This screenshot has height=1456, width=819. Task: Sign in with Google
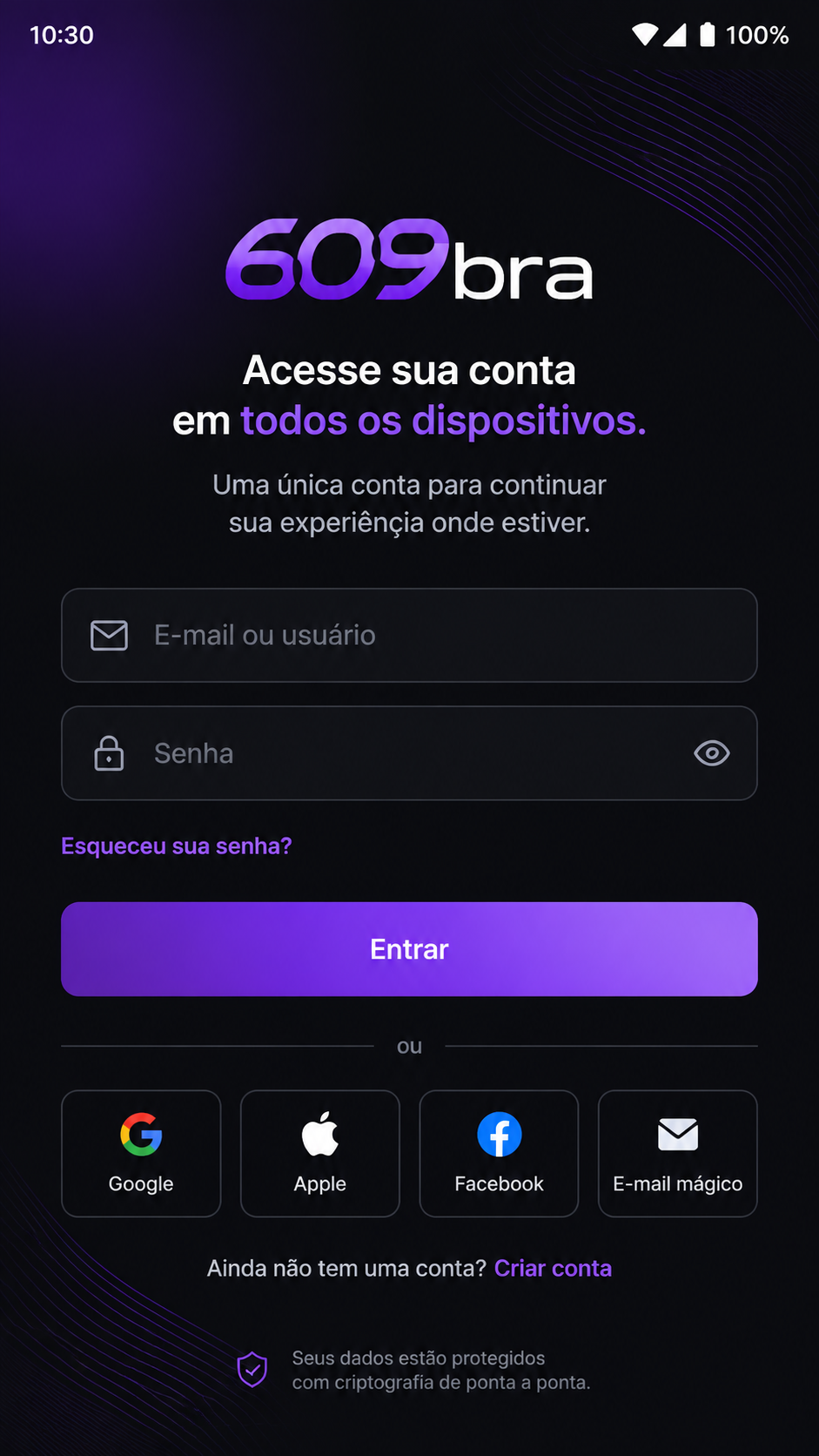[x=141, y=1153]
